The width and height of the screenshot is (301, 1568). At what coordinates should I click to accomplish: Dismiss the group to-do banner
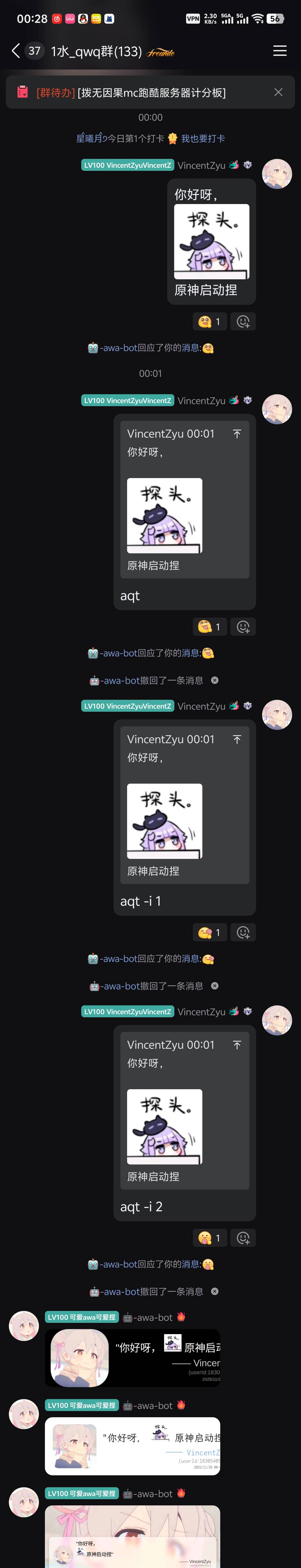[278, 92]
